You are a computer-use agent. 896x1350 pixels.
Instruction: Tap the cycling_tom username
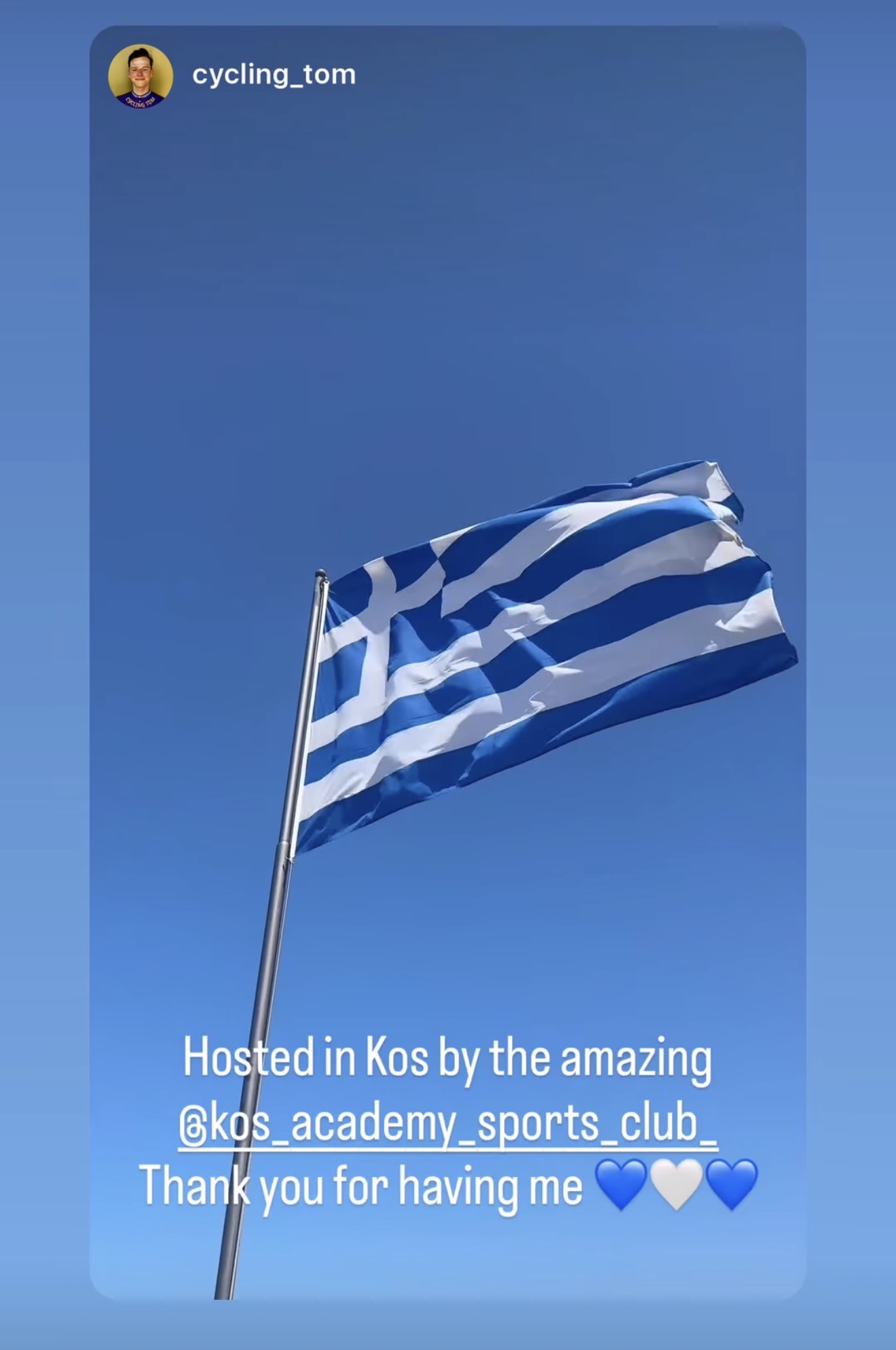pos(274,75)
